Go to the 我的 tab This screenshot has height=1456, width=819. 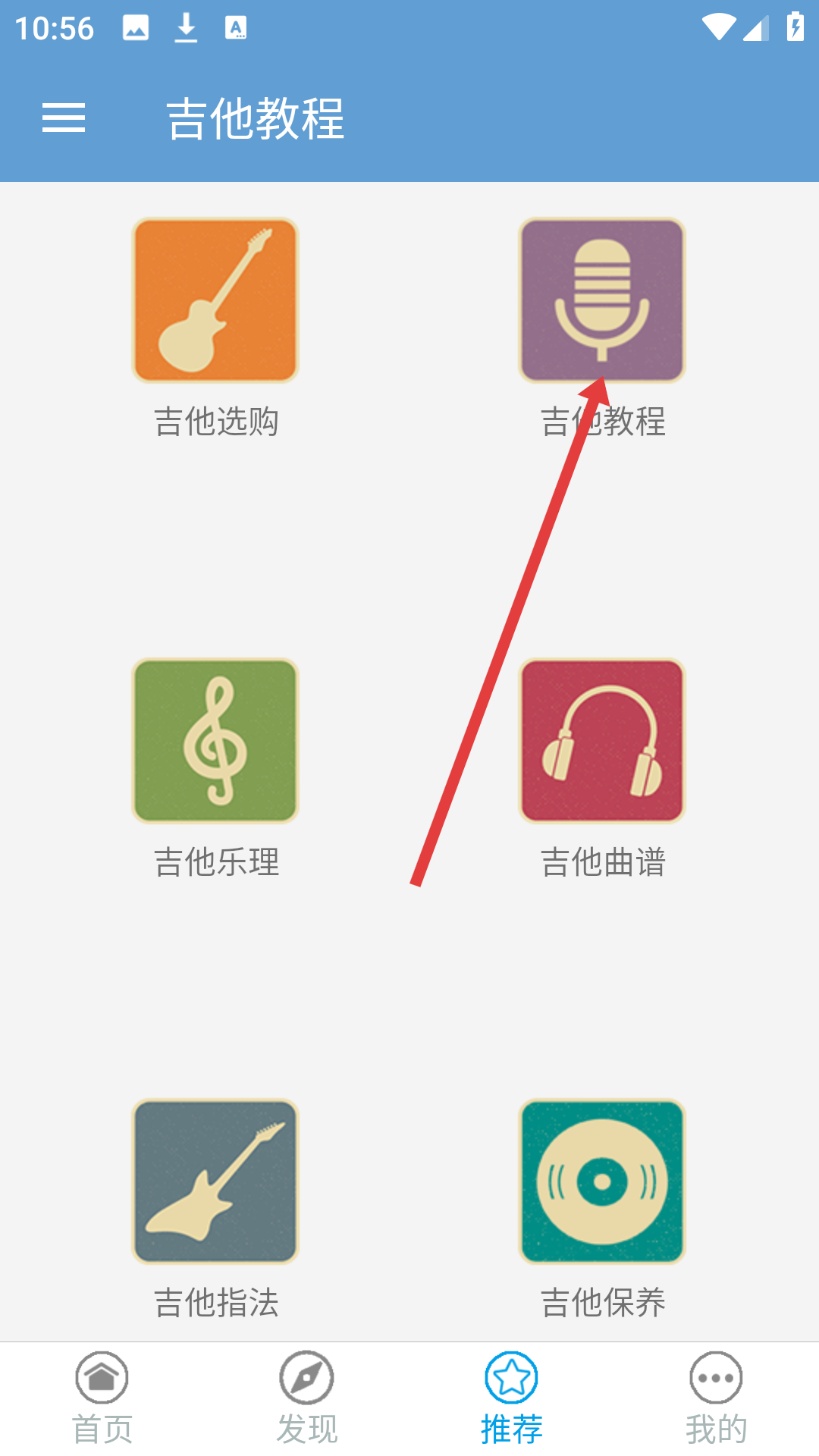point(716,1398)
